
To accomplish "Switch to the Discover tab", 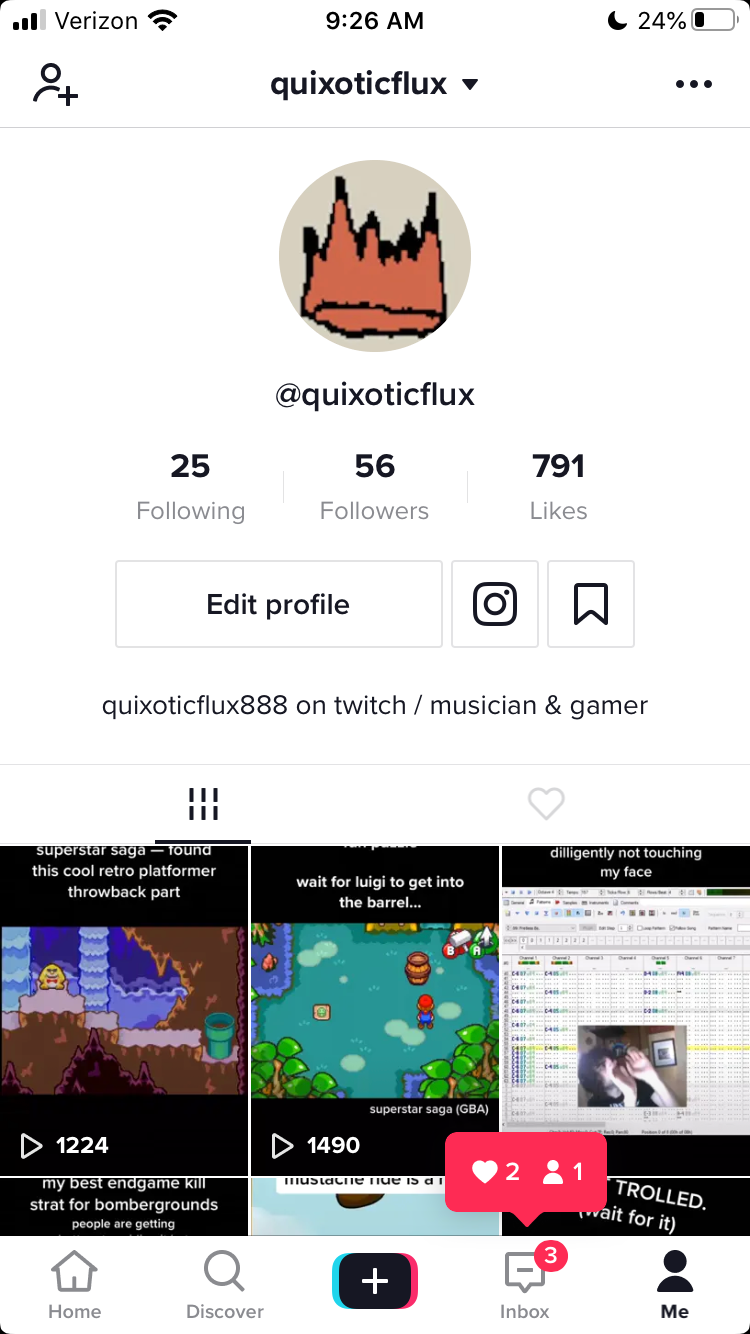I will [x=225, y=1286].
